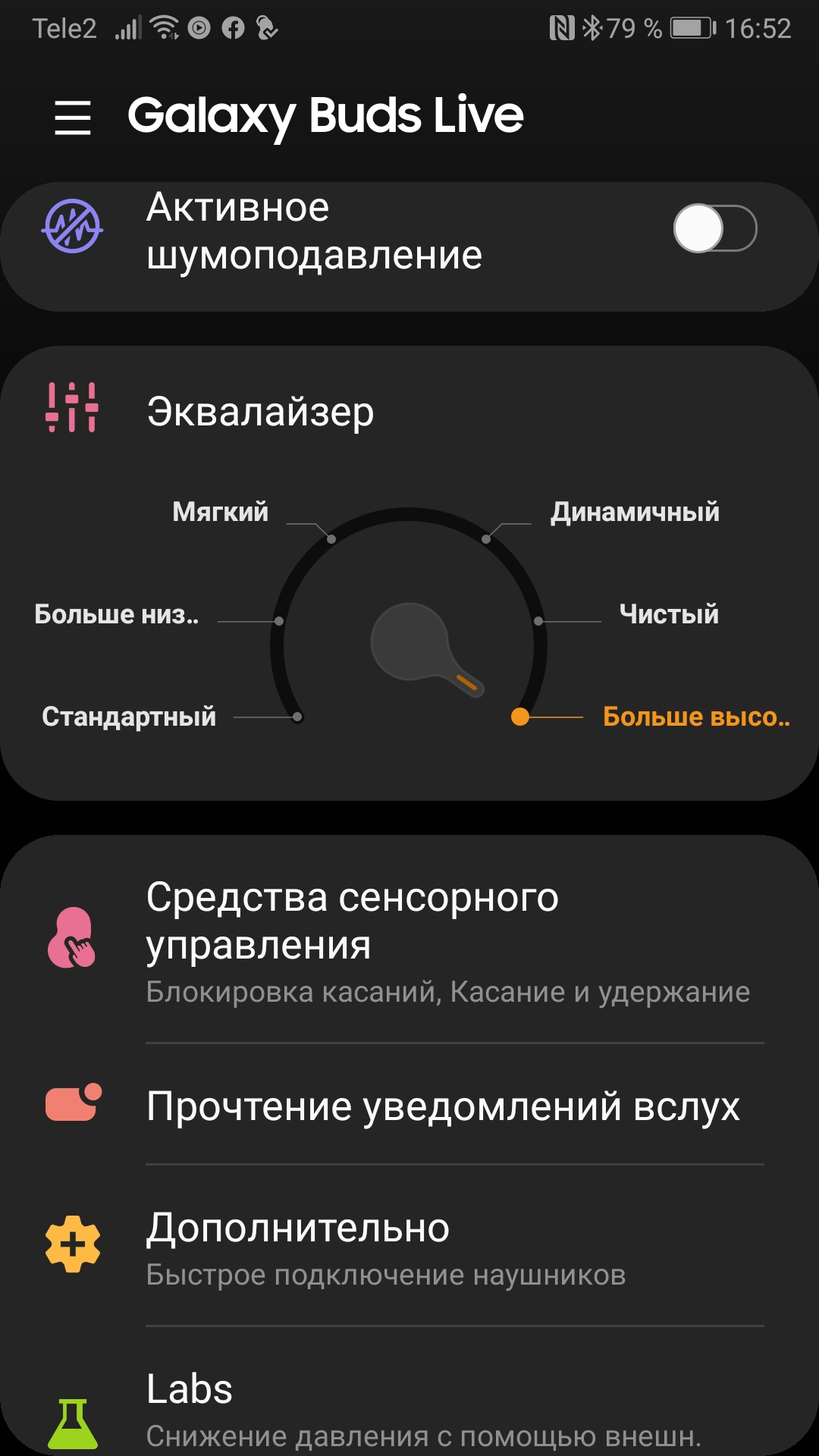Open the hamburger navigation menu
This screenshot has width=819, height=1456.
pyautogui.click(x=73, y=118)
